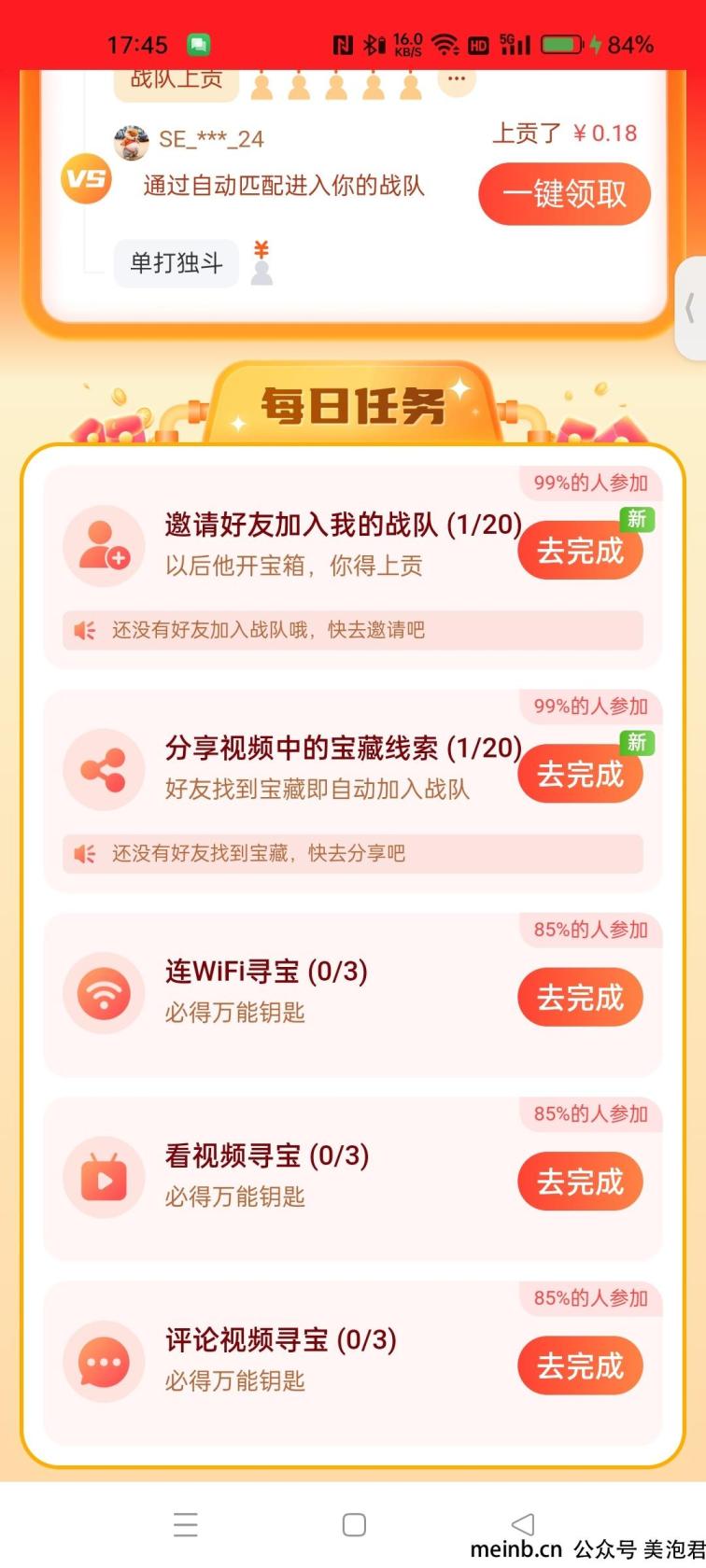Tap 一键领取 to claim the tribute
Image resolution: width=706 pixels, height=1568 pixels.
click(x=564, y=194)
